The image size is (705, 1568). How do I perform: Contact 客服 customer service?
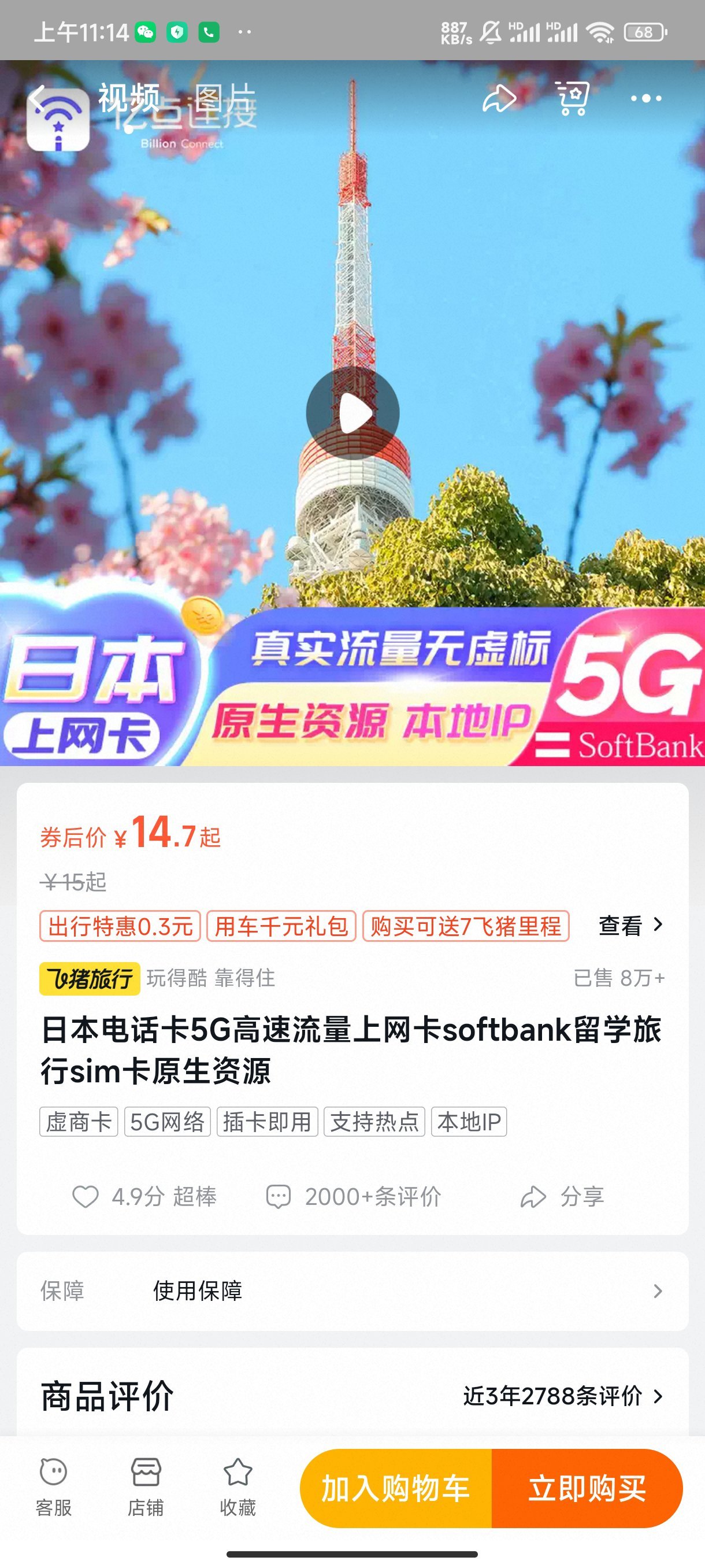(54, 1486)
